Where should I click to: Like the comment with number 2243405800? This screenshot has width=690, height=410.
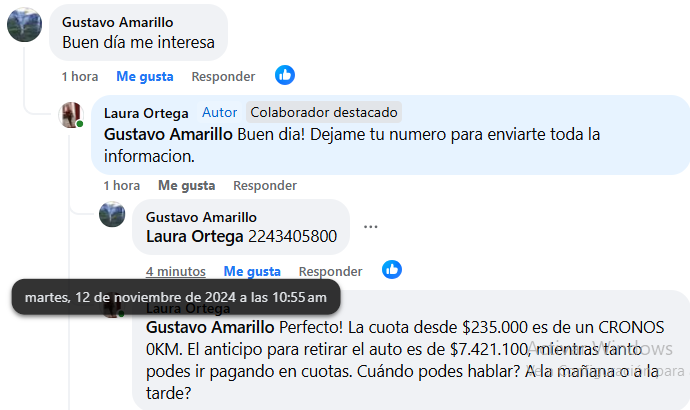pos(252,271)
